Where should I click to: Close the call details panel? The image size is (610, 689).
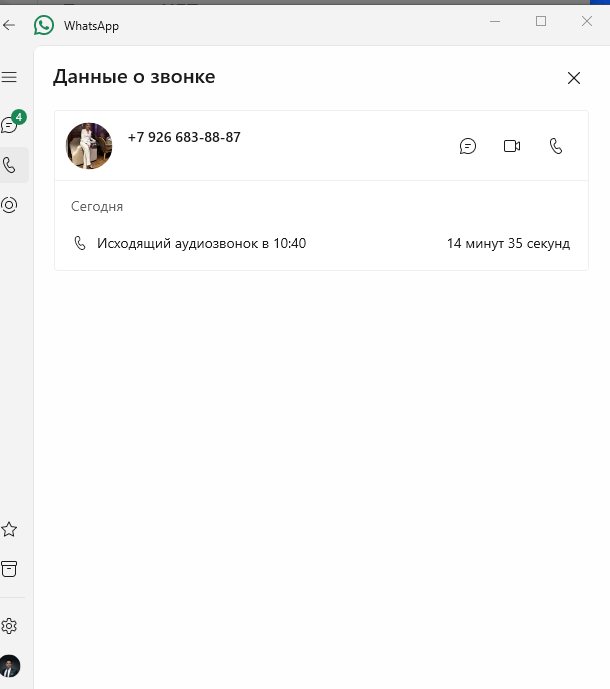tap(574, 78)
